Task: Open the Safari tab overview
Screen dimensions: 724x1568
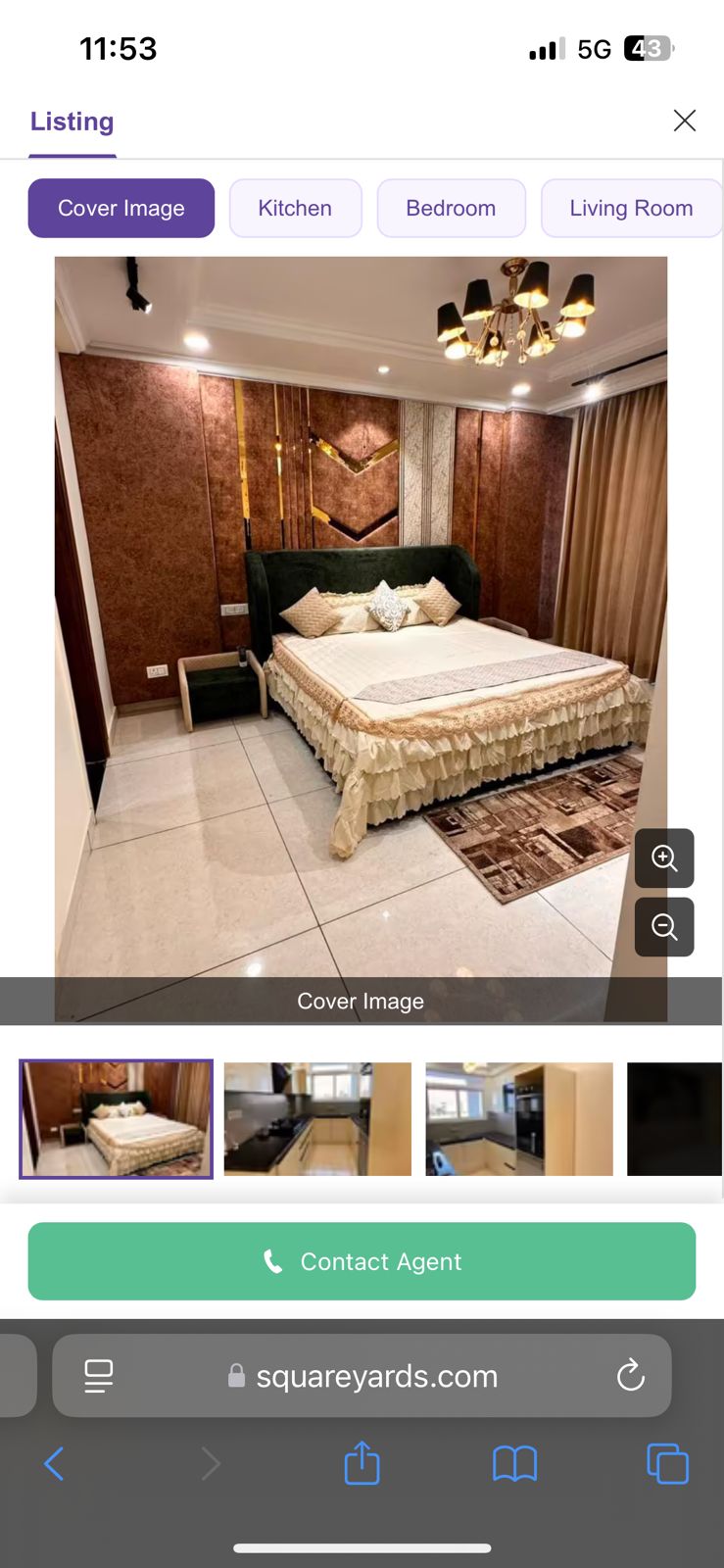Action: pos(667,1463)
